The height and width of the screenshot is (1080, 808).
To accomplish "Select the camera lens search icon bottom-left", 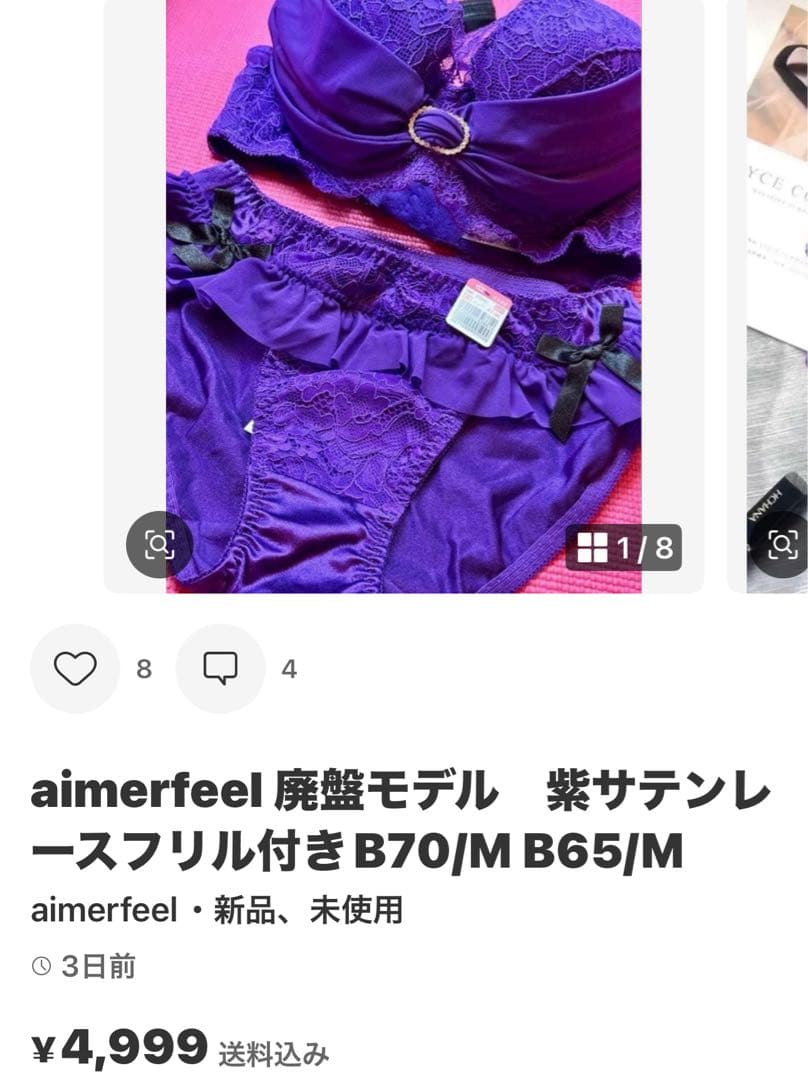I will (x=158, y=543).
